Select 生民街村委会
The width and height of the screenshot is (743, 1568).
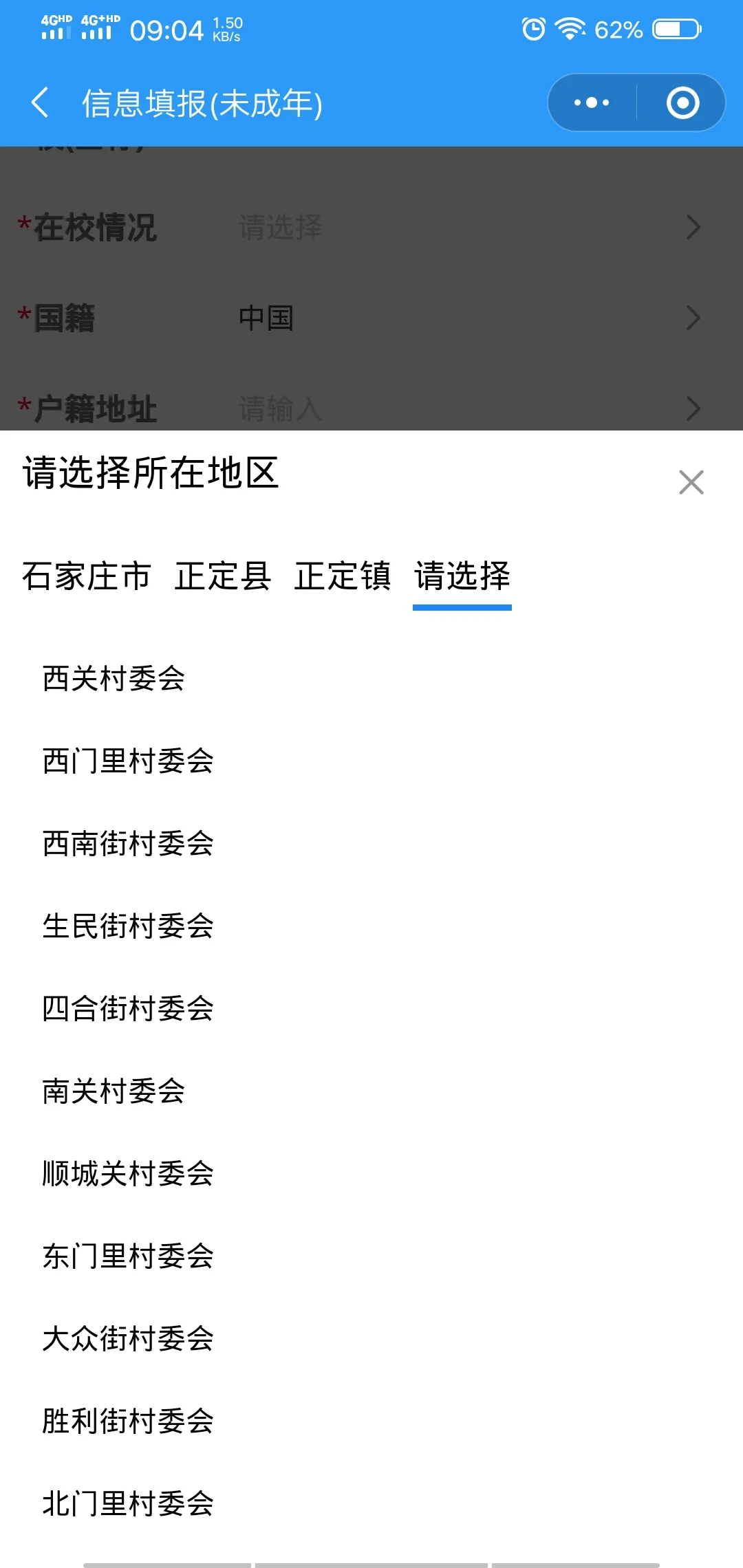tap(128, 926)
